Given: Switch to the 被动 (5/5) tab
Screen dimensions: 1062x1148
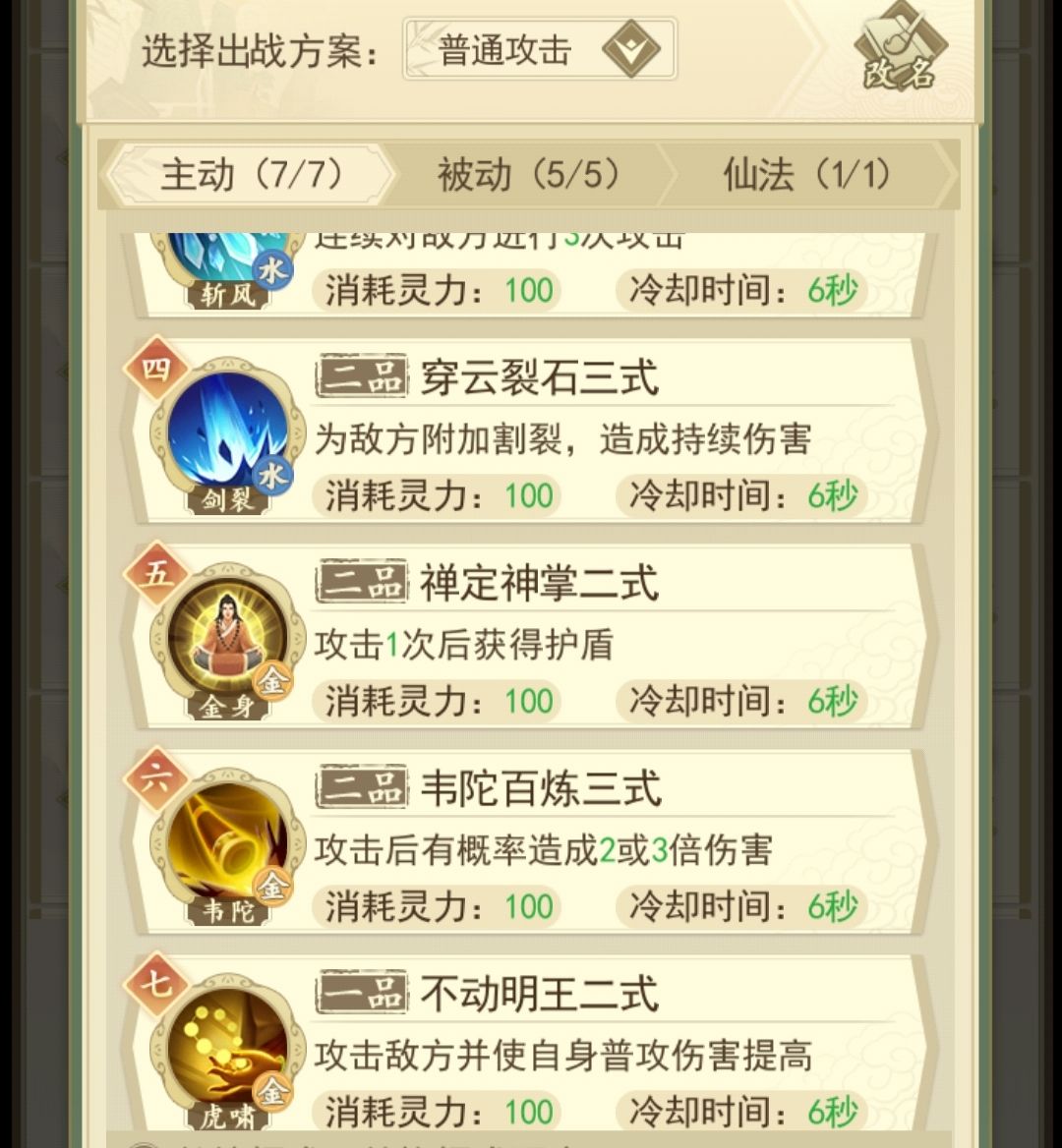Looking at the screenshot, I should pos(529,175).
